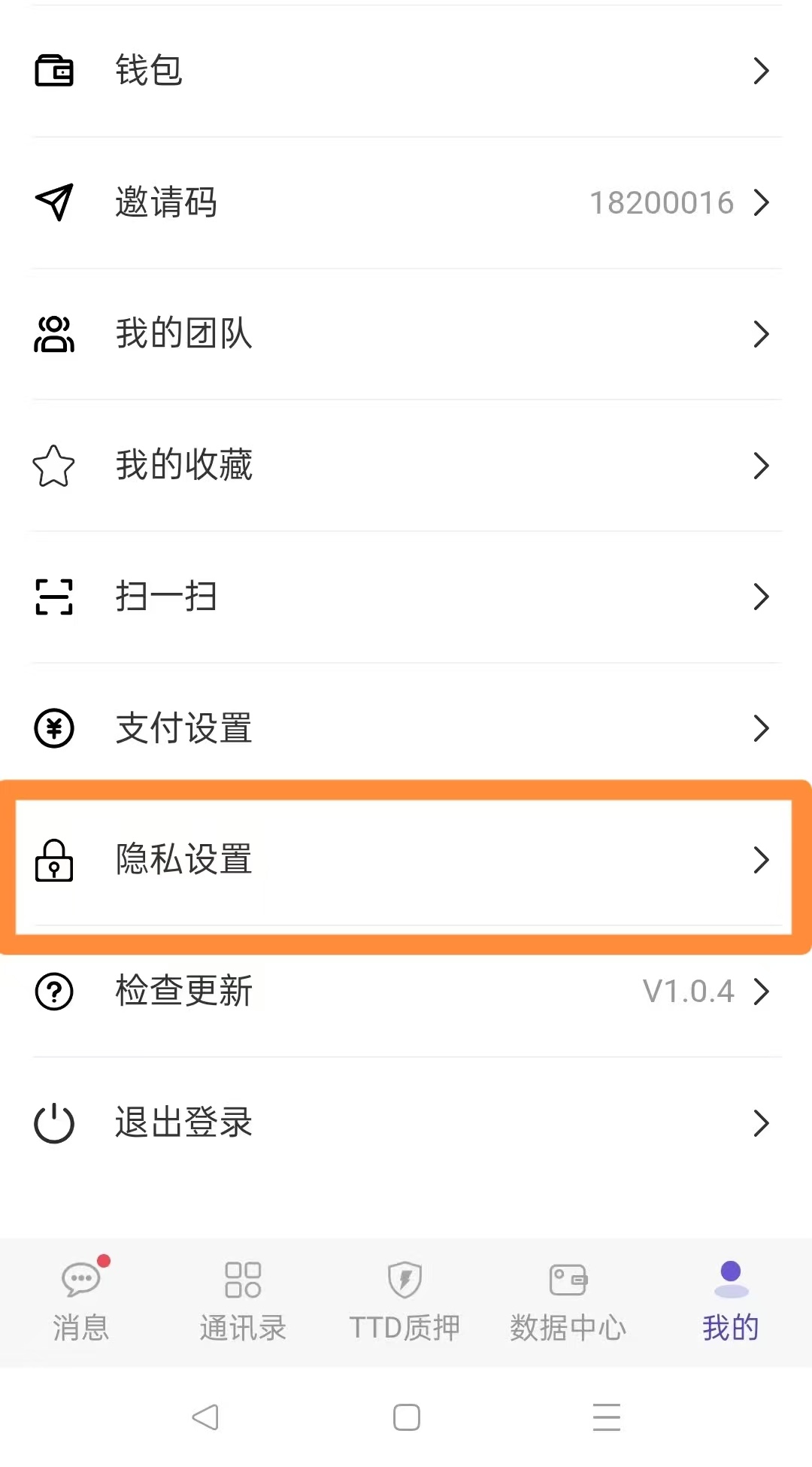Screen dimensions: 812x1467
Task: Go to home via system home button
Action: click(406, 1417)
